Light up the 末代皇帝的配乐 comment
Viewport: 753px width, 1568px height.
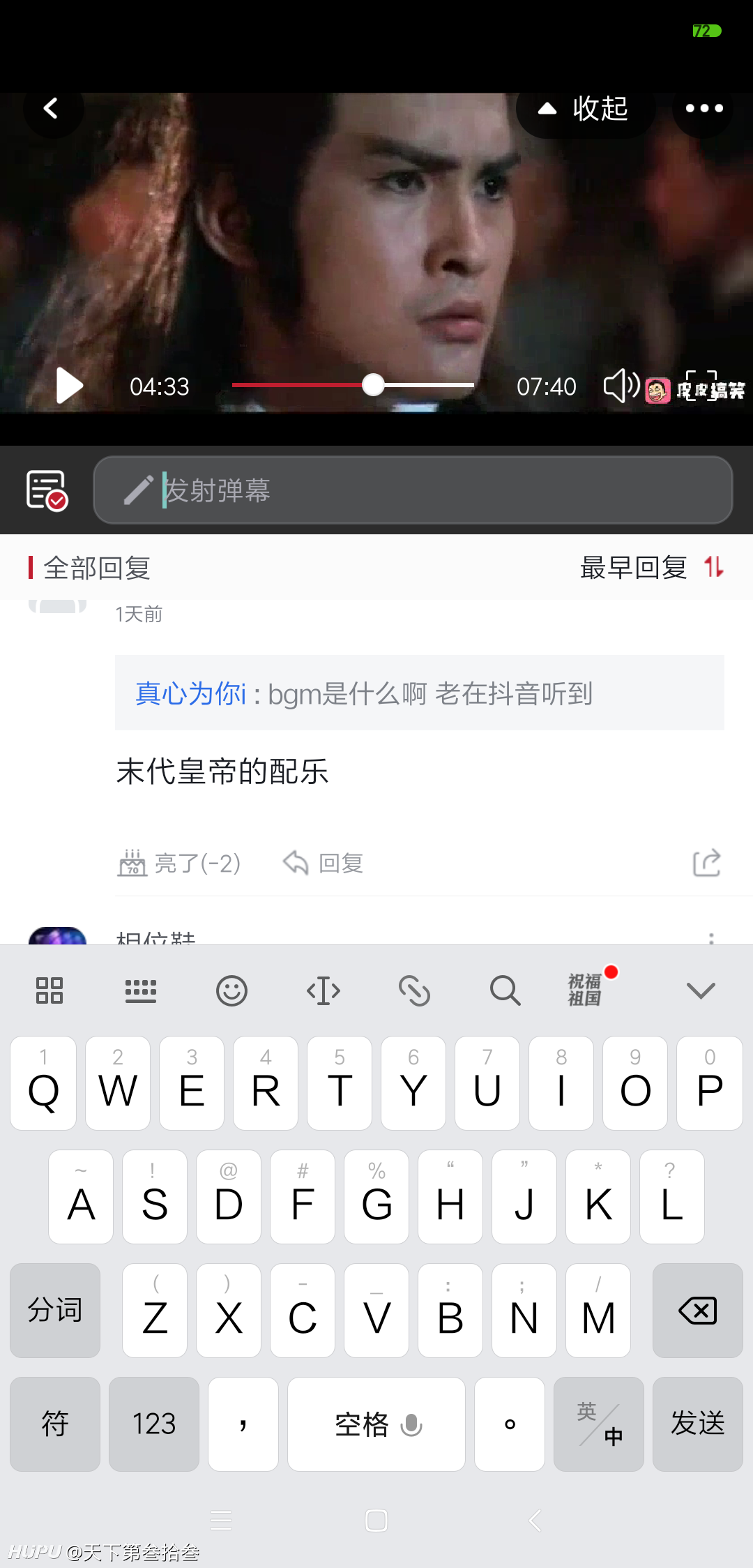[179, 864]
